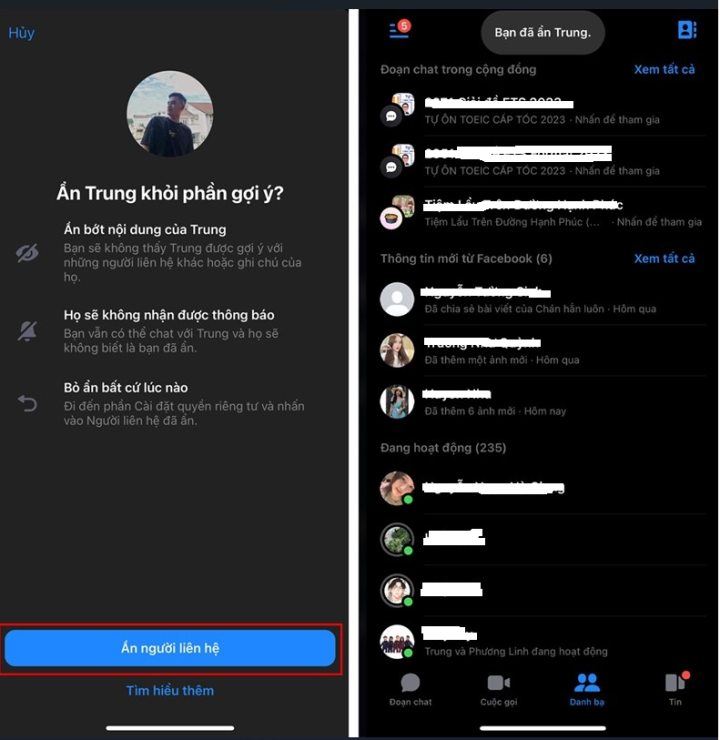Screen dimensions: 720x740
Task: Open the update Đã thêm một ảnh mới
Action: [540, 350]
